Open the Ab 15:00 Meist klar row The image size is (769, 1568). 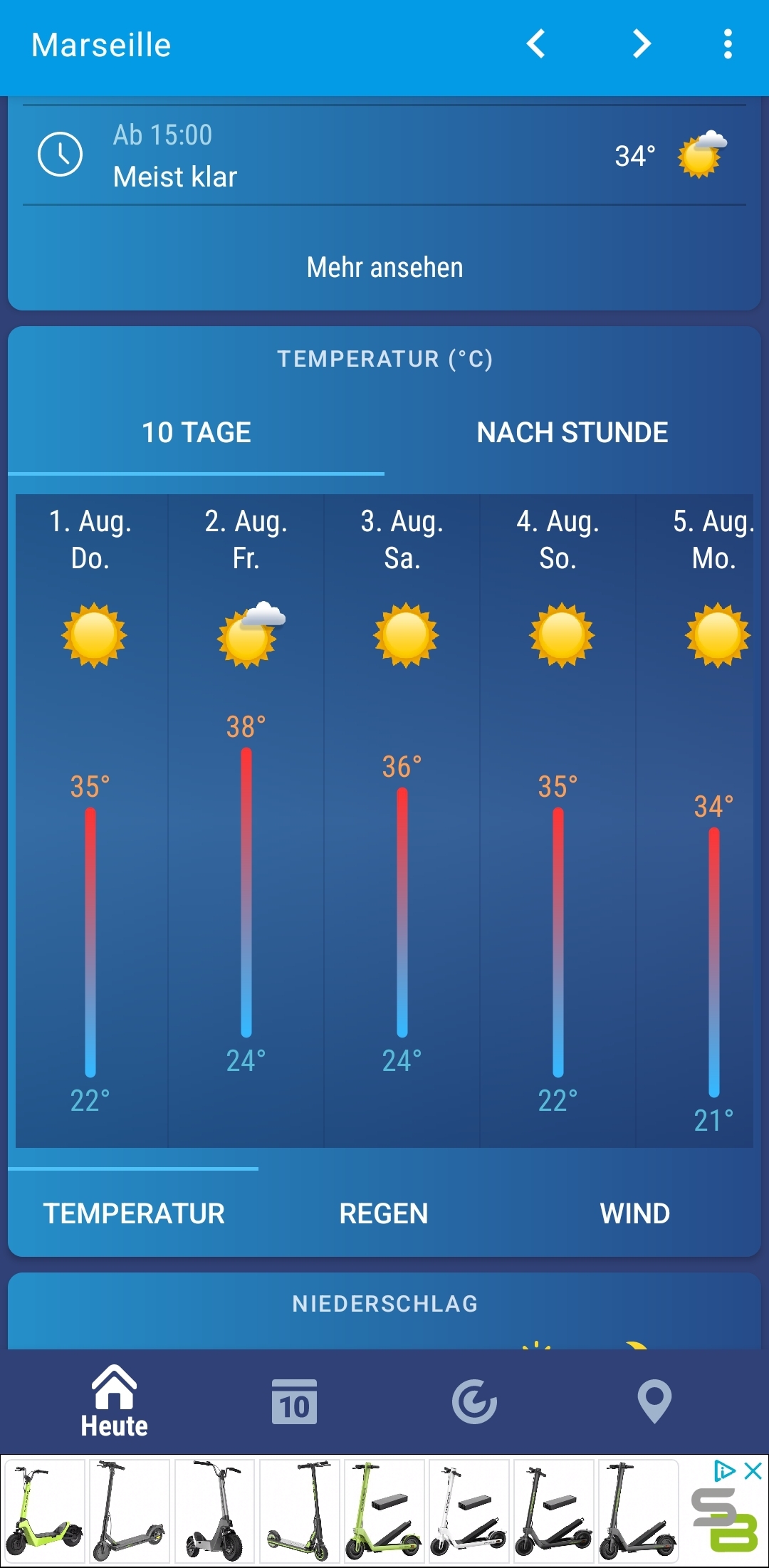point(384,155)
